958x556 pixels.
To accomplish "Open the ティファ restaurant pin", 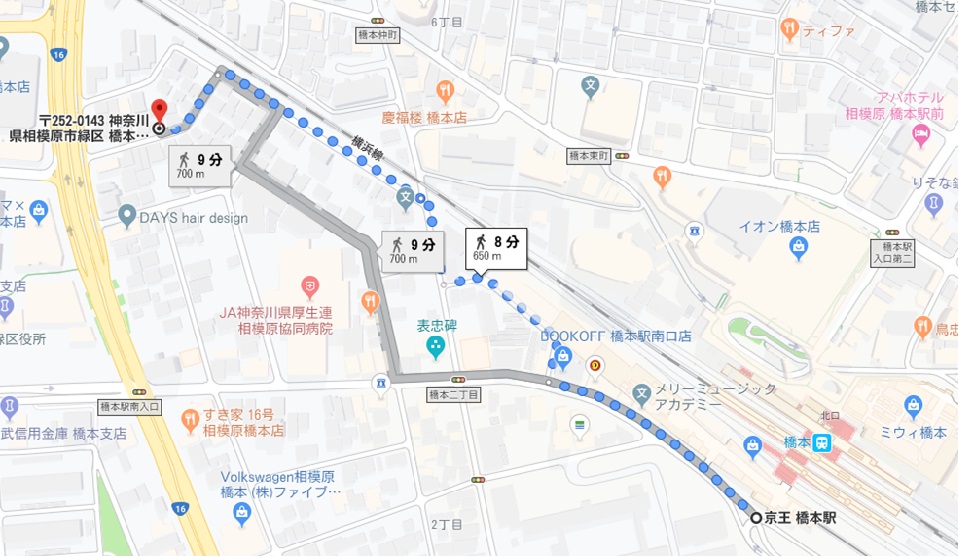I will coord(789,29).
